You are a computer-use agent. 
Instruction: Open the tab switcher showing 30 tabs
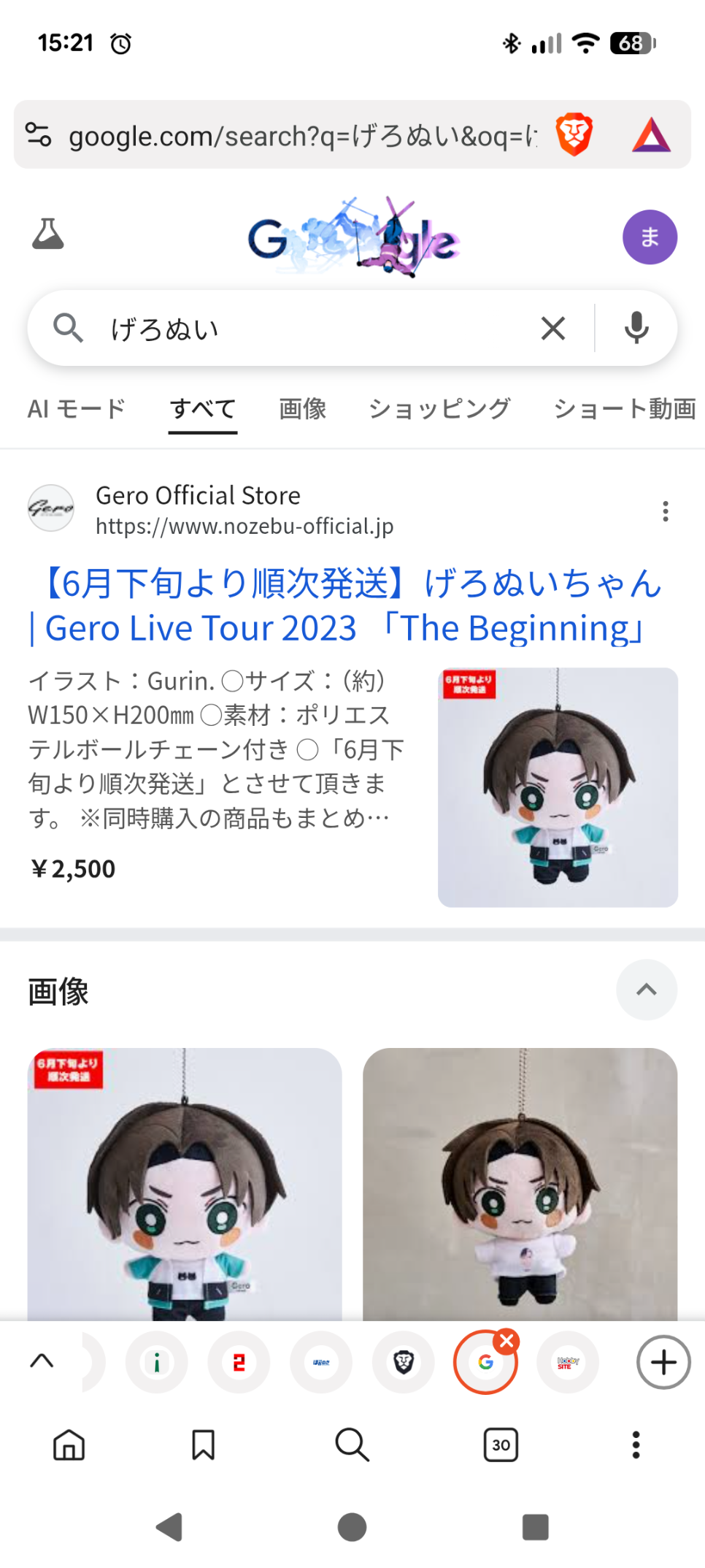pos(501,1445)
